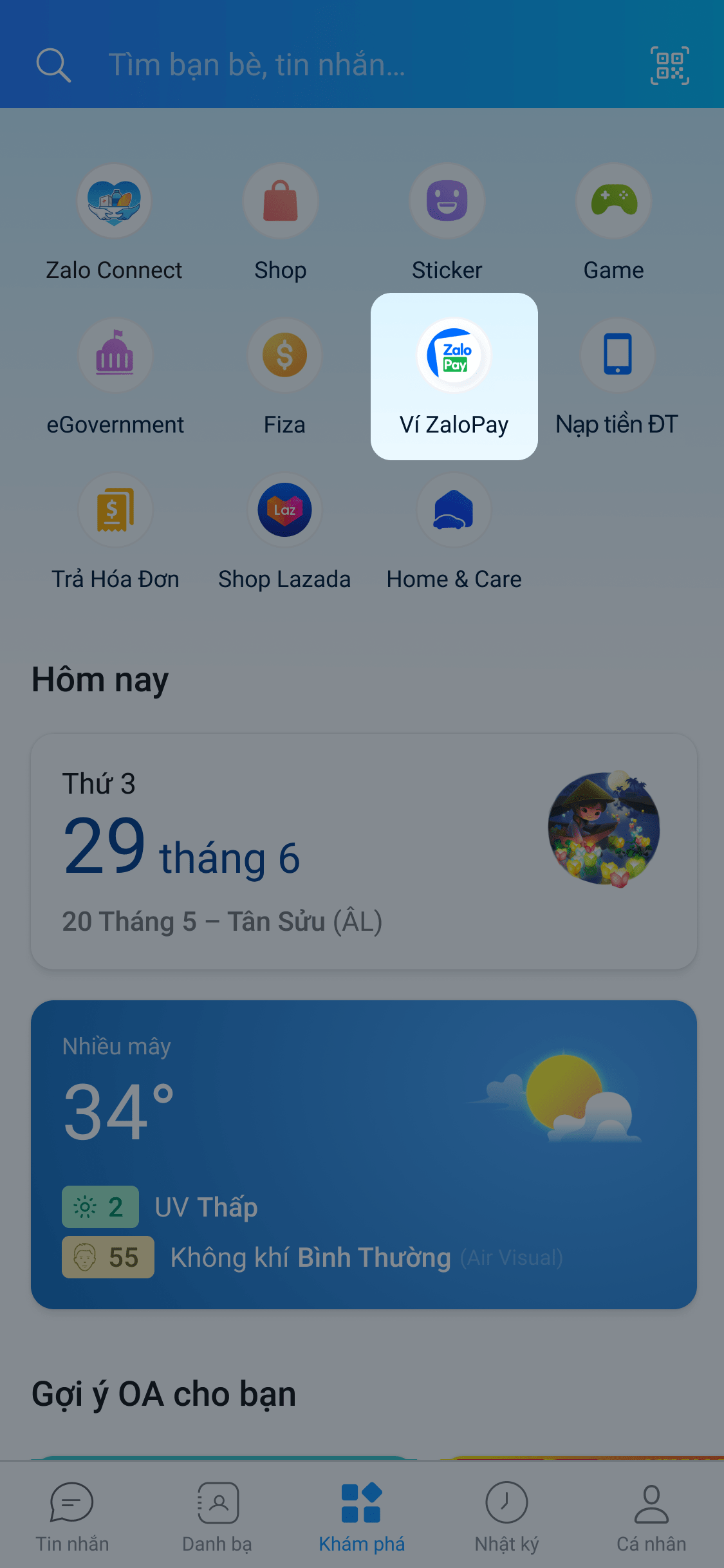Go to the Cá nhân tab
This screenshot has height=1568, width=724.
tap(651, 1517)
